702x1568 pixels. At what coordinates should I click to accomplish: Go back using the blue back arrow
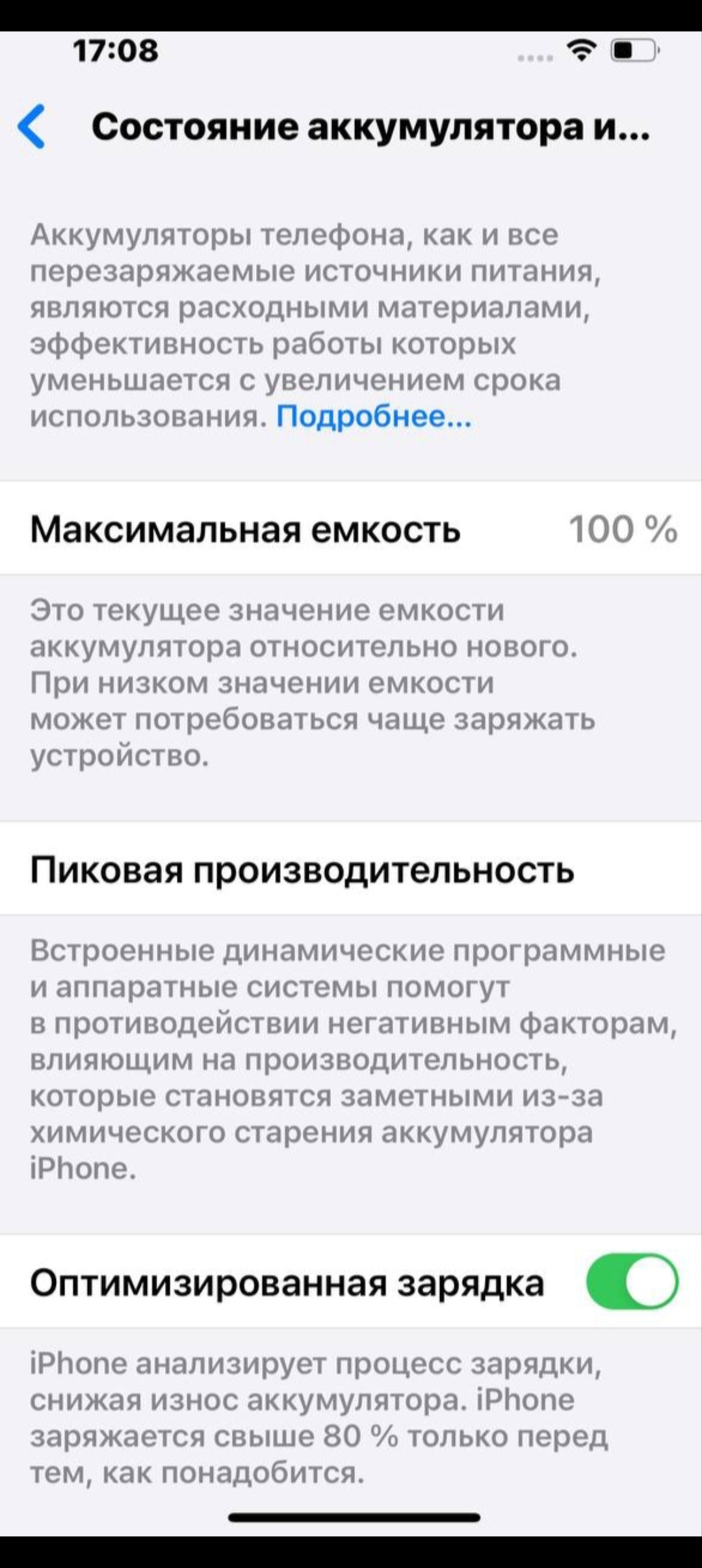click(32, 126)
